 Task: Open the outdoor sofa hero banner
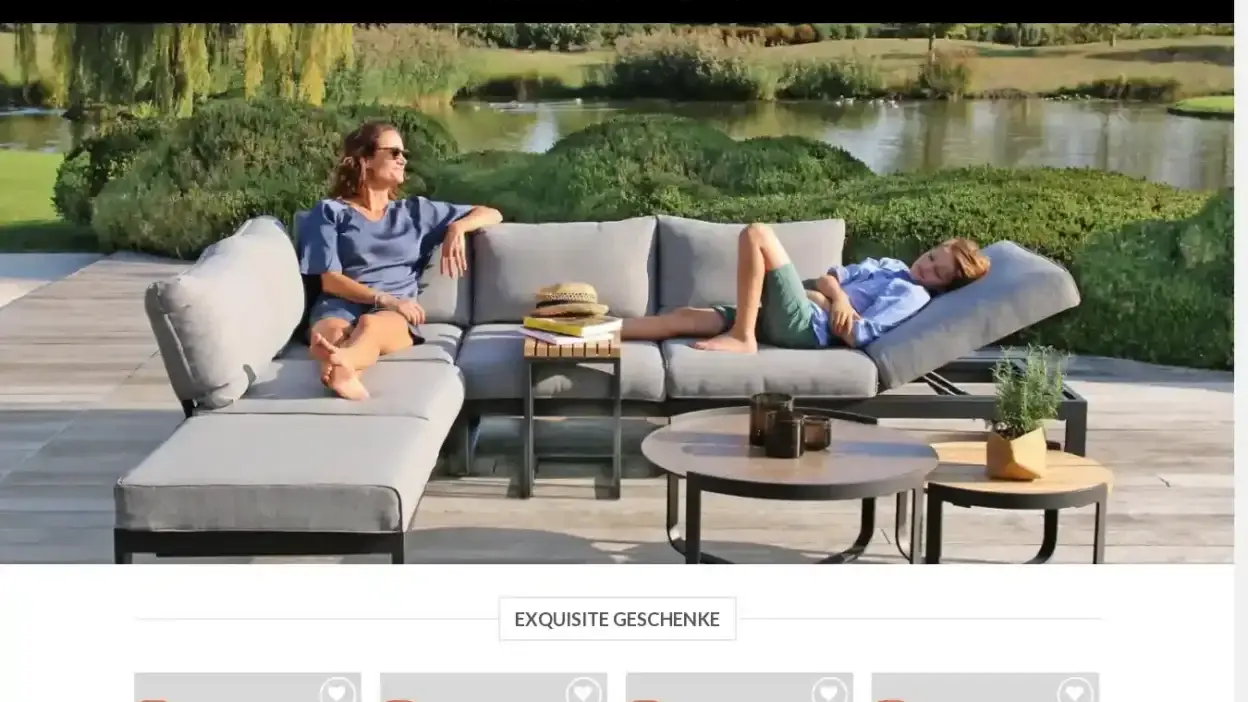[x=616, y=293]
